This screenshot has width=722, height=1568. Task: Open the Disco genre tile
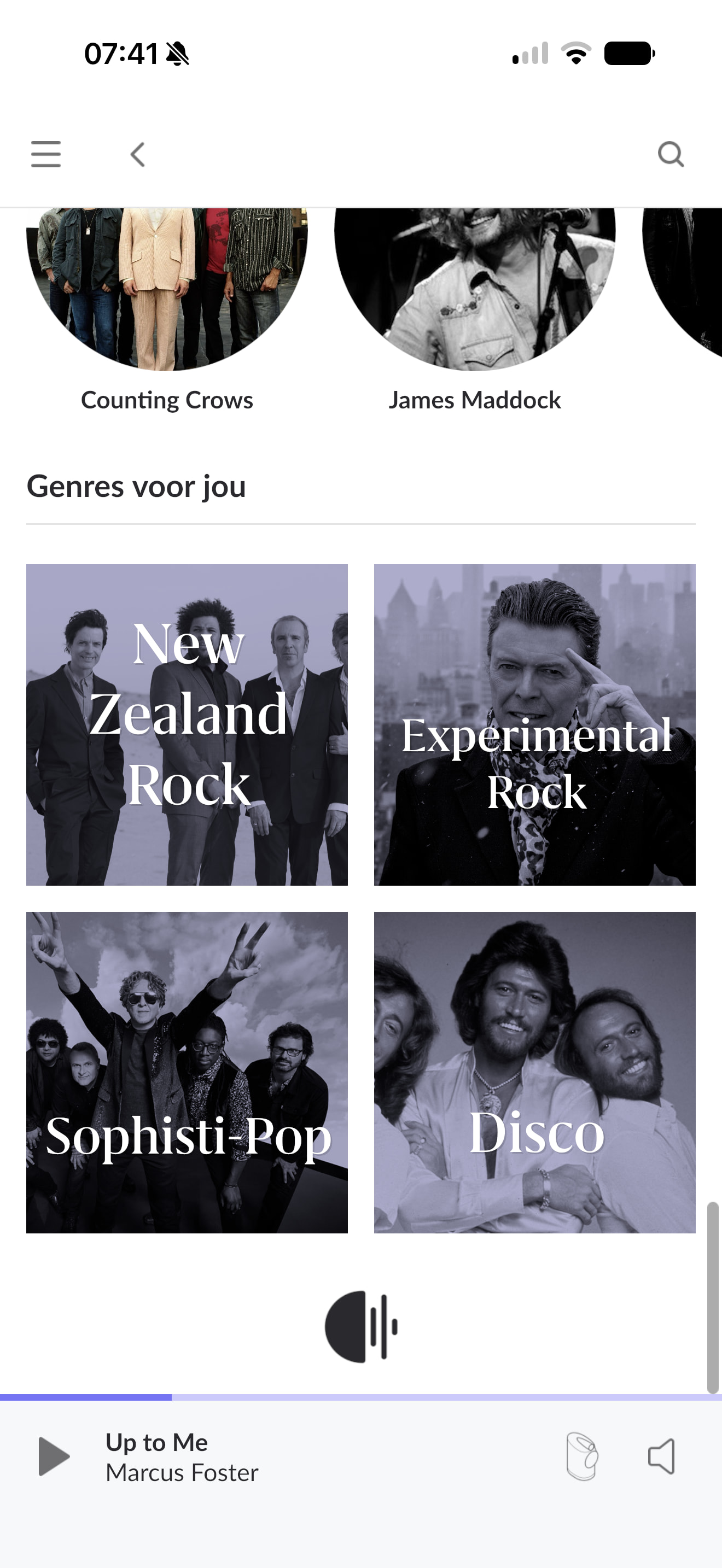click(534, 1072)
